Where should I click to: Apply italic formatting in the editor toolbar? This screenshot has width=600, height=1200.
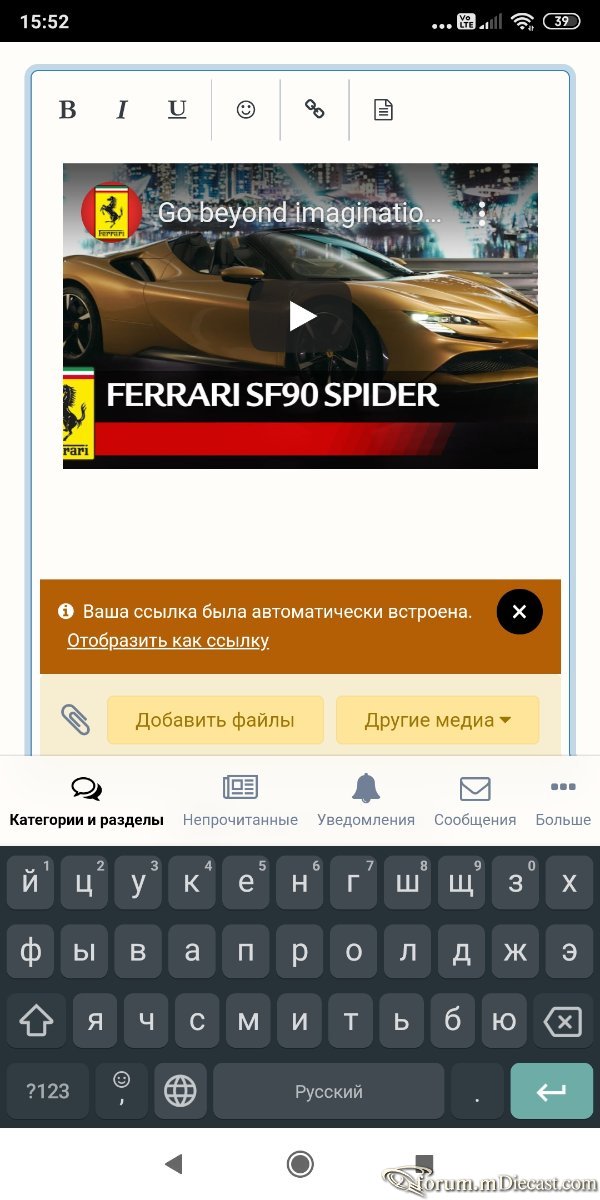[122, 110]
